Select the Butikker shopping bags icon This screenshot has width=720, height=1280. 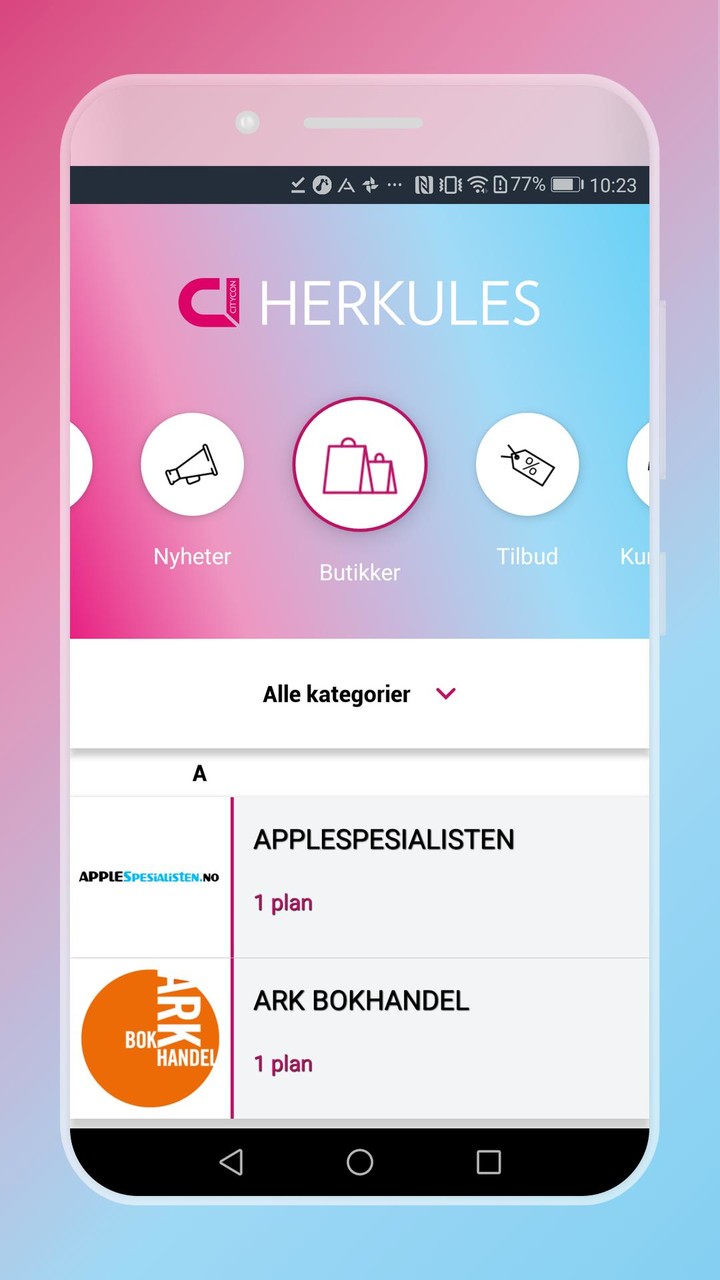[x=360, y=463]
